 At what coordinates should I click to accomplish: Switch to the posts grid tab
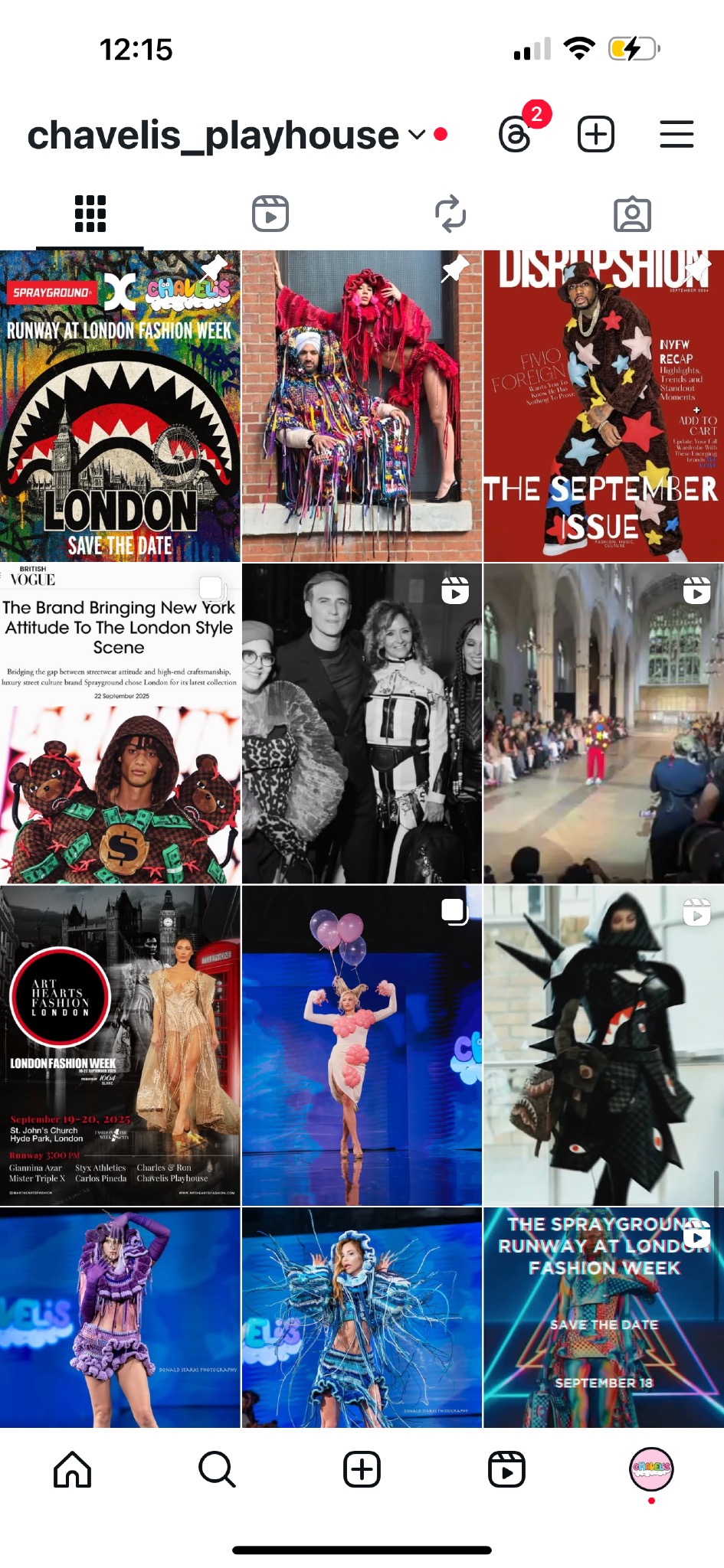(x=90, y=214)
